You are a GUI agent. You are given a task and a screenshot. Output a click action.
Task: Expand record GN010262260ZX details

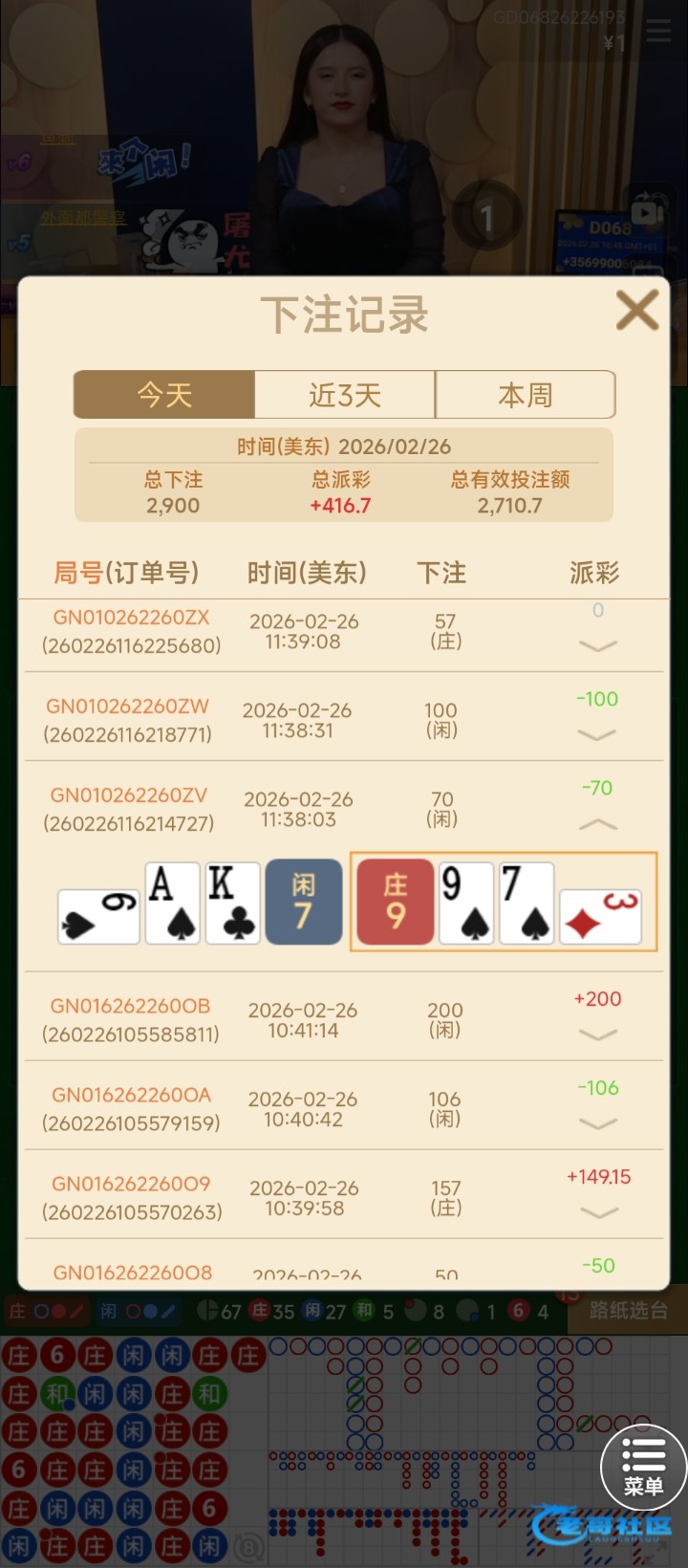click(598, 646)
